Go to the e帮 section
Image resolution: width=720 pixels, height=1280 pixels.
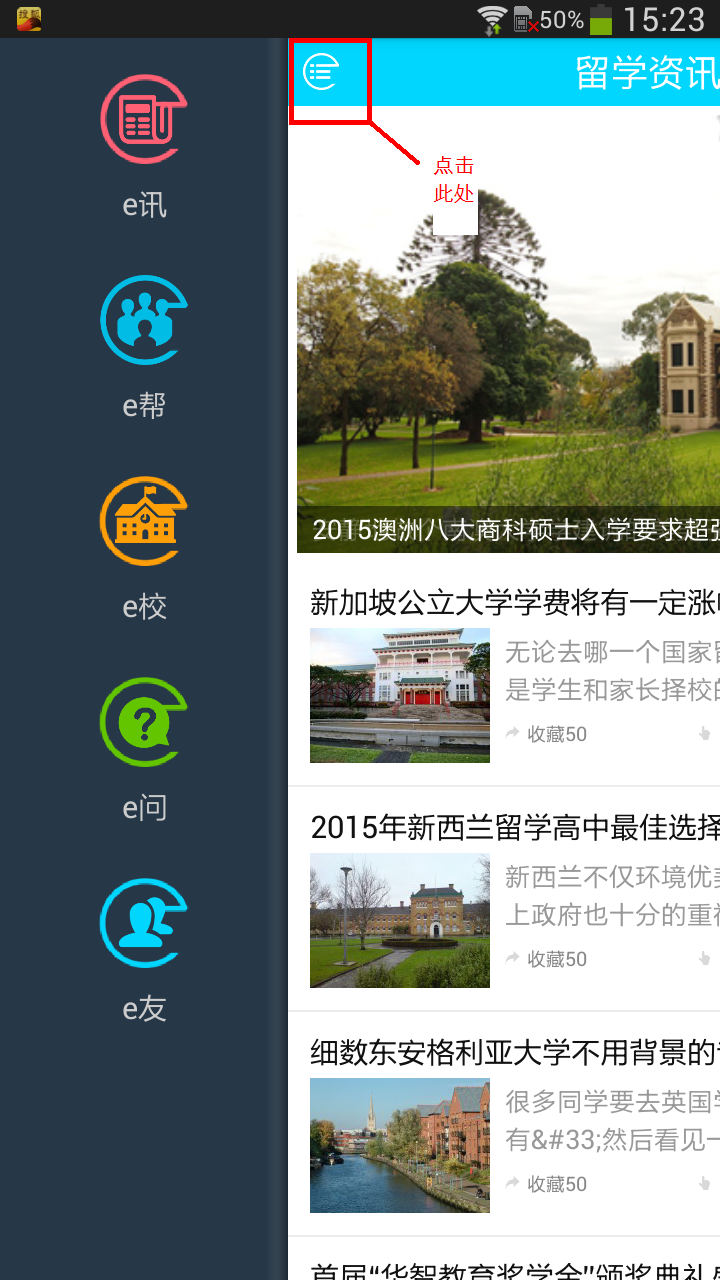coord(144,346)
